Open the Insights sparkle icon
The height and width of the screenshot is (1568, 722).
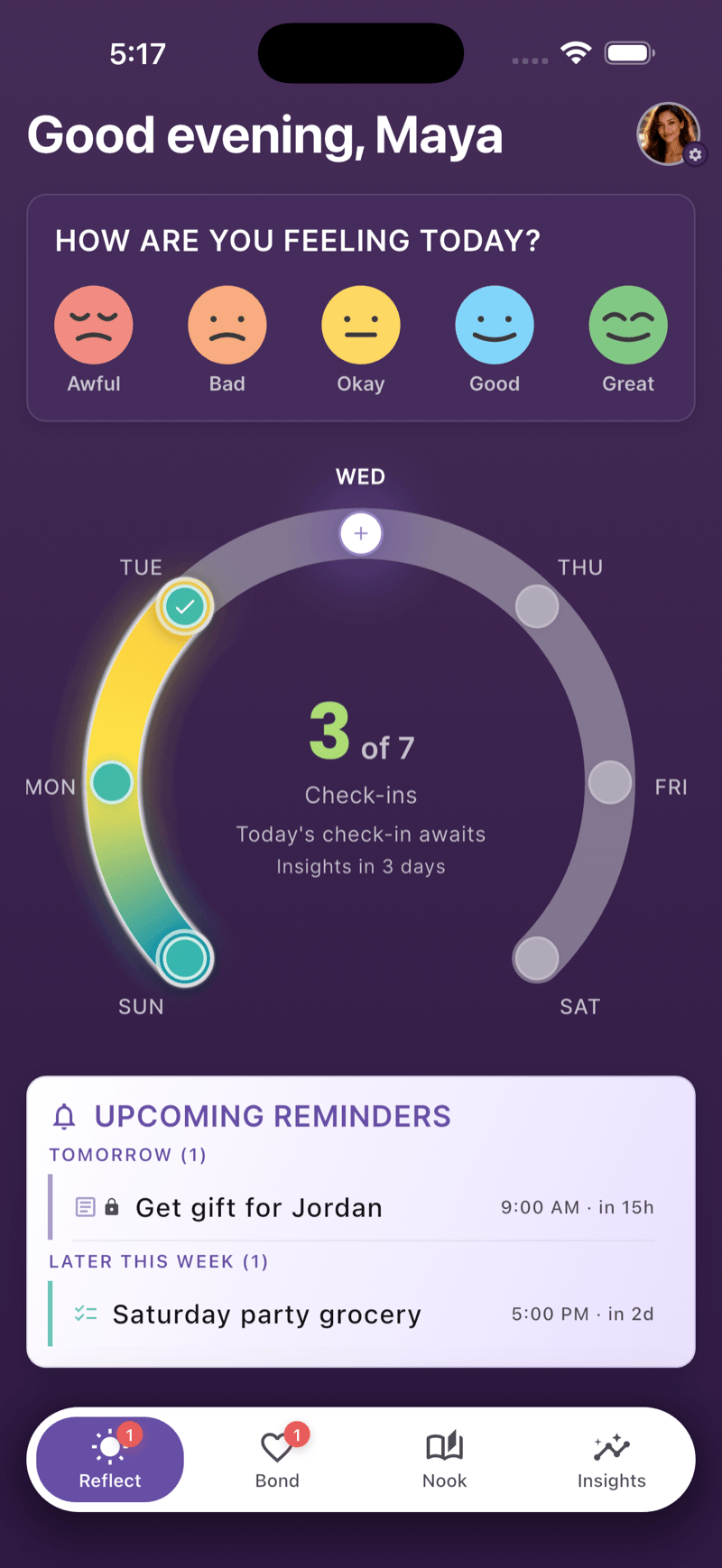coord(612,1444)
